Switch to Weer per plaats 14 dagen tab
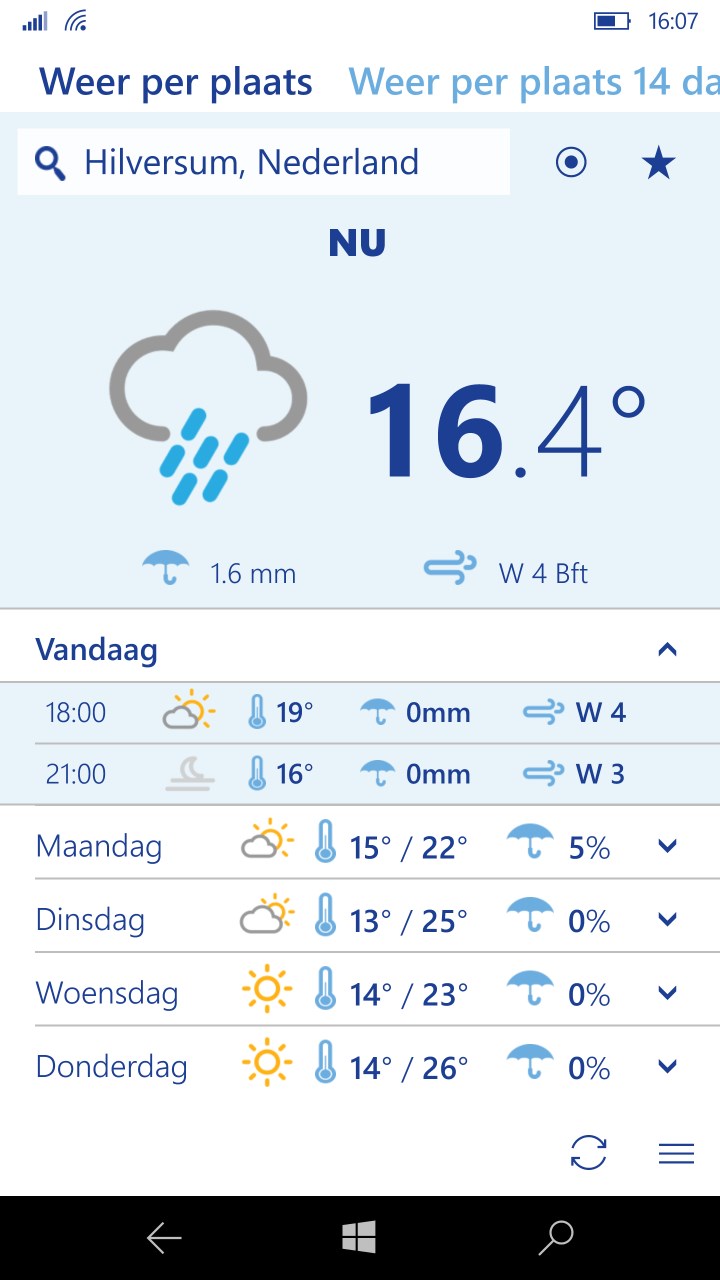Image resolution: width=720 pixels, height=1280 pixels. 533,82
